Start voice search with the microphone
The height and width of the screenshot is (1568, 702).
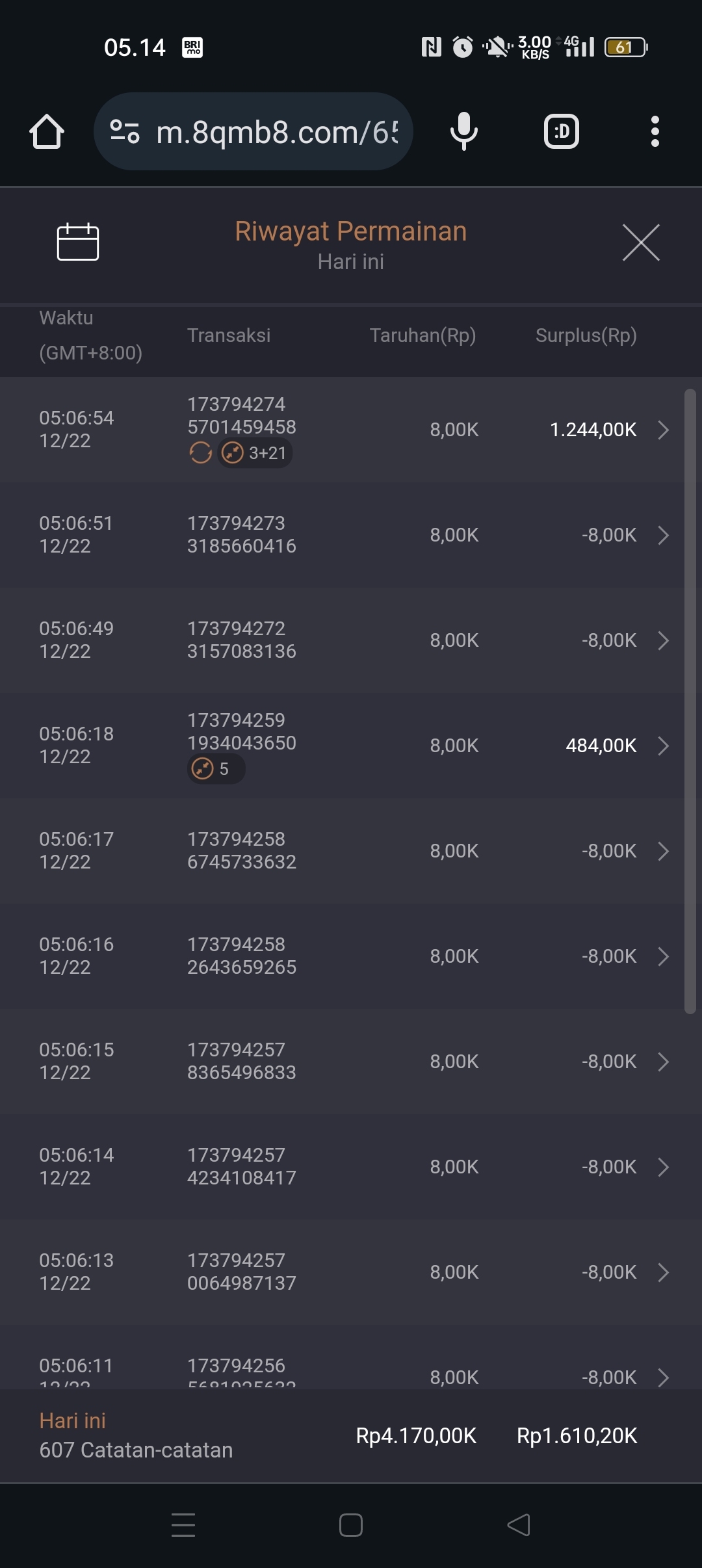coord(463,132)
